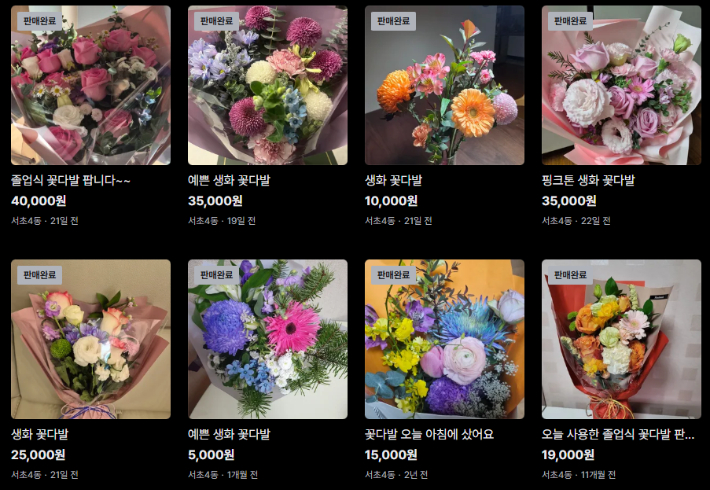710x490 pixels.
Task: Open the 예쁜 생화 꽃다발 listing priced 35,000원
Action: 267,85
